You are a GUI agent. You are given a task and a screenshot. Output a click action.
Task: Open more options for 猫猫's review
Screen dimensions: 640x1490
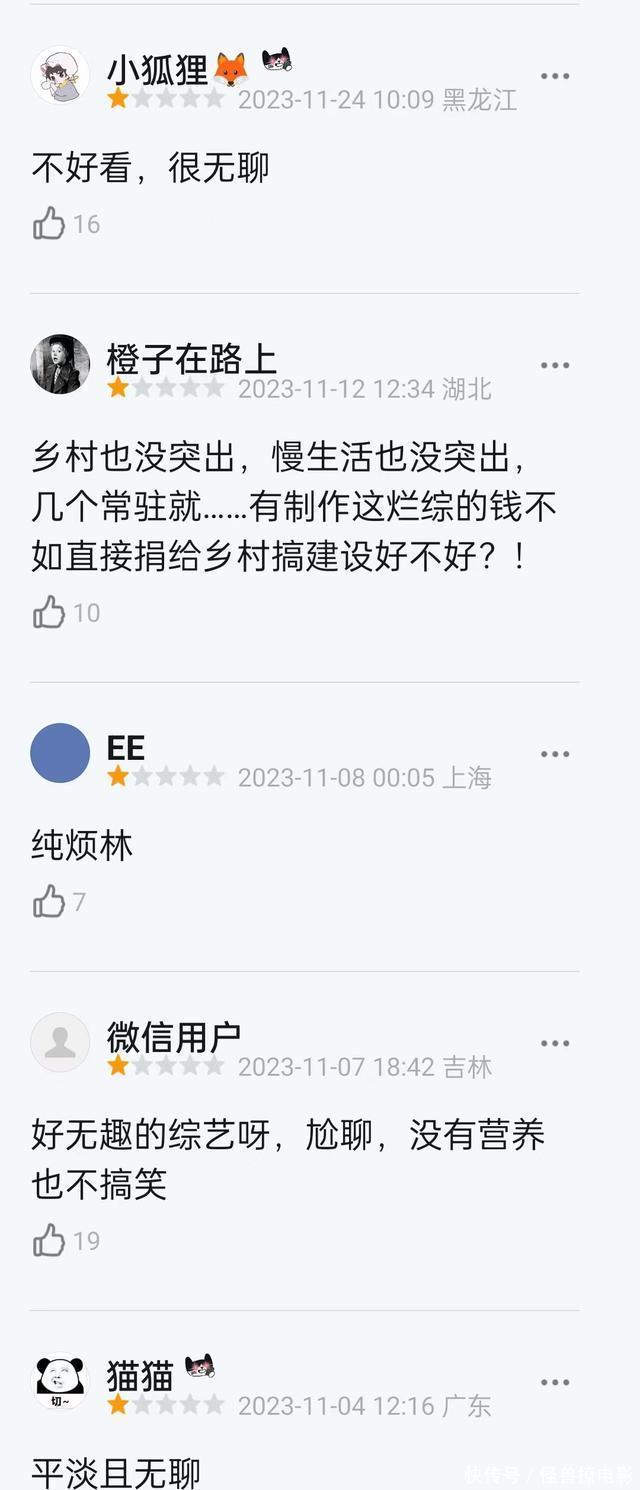(x=555, y=1382)
